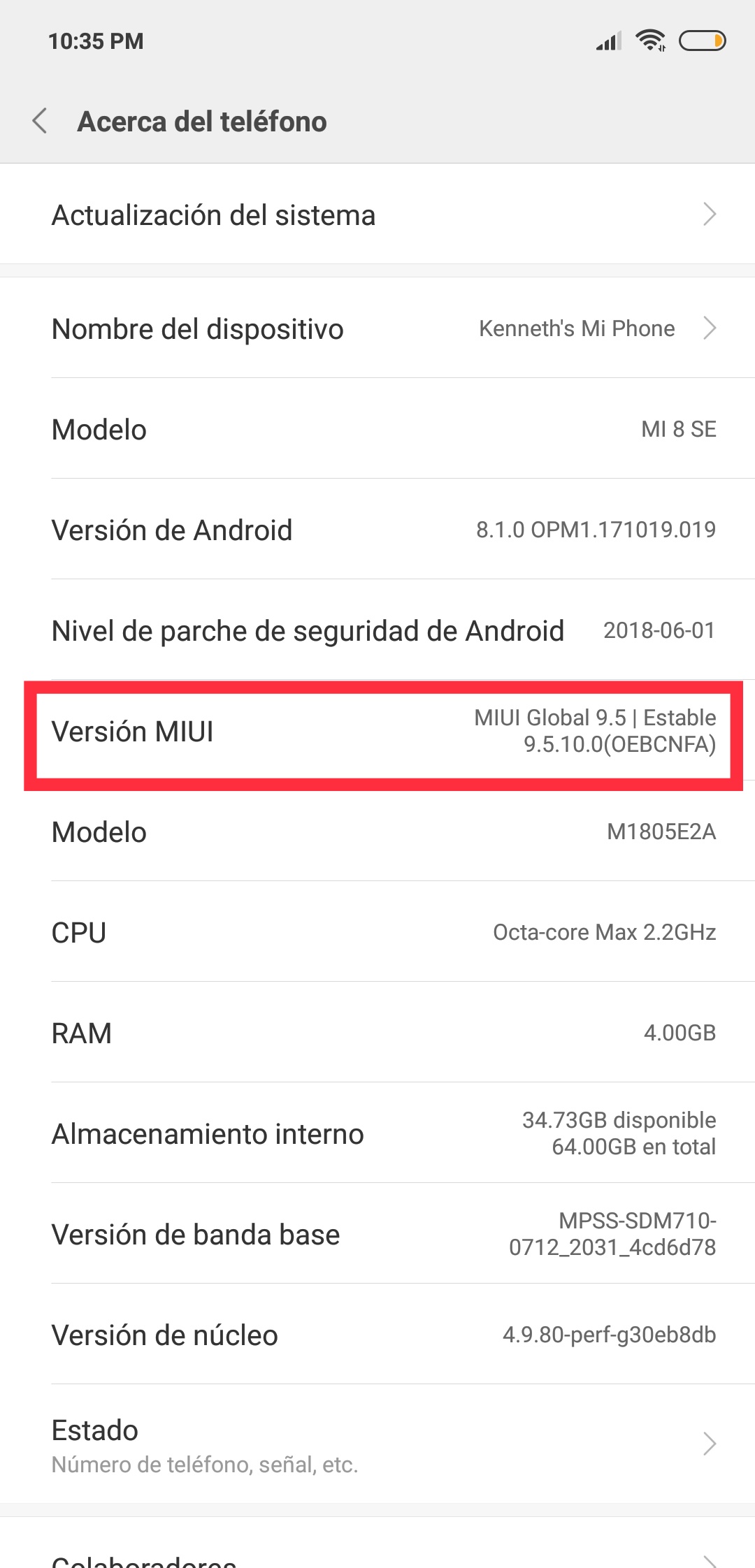
Task: Open Actualización del sistema
Action: click(x=377, y=215)
